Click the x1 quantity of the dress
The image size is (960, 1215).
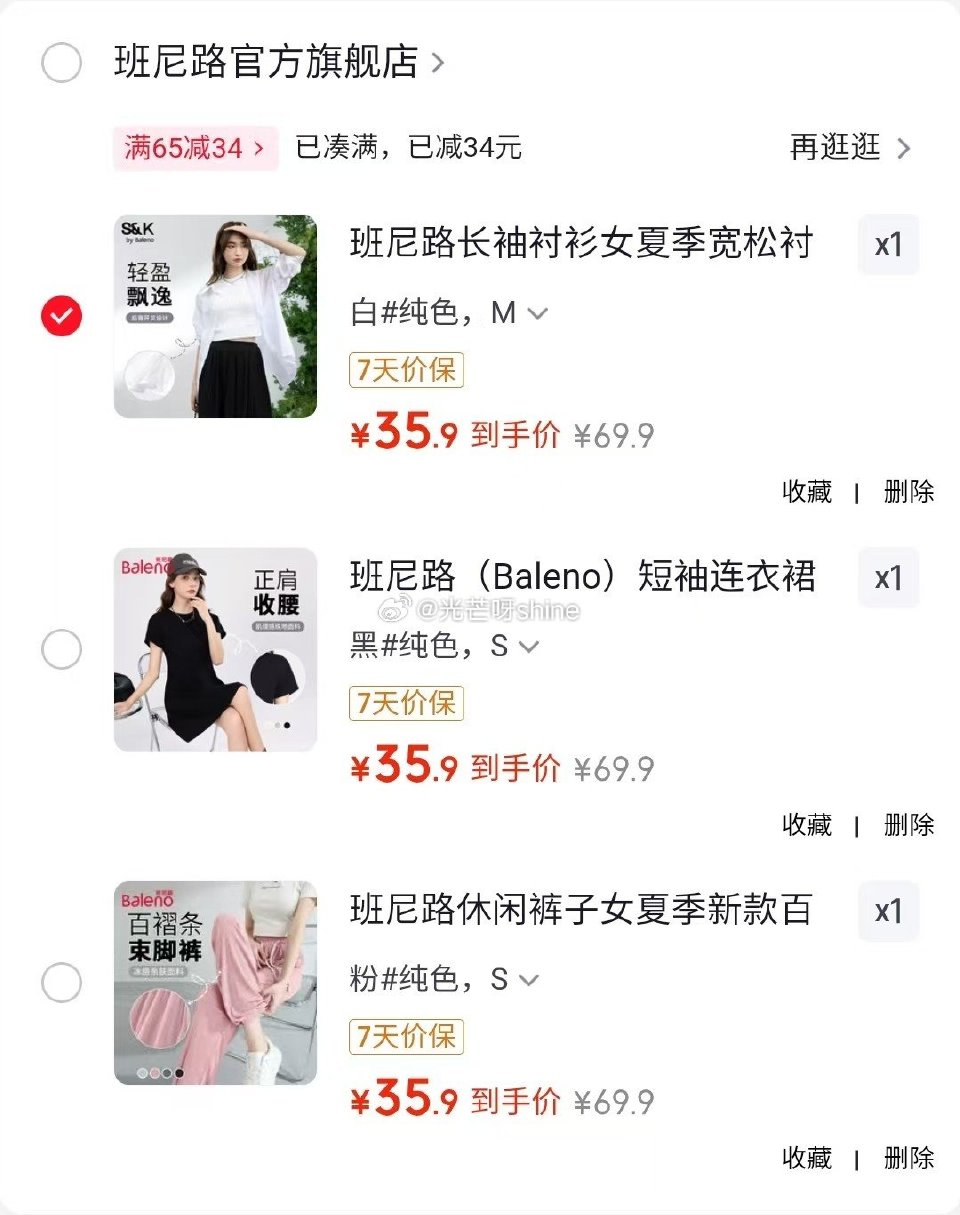[x=888, y=577]
